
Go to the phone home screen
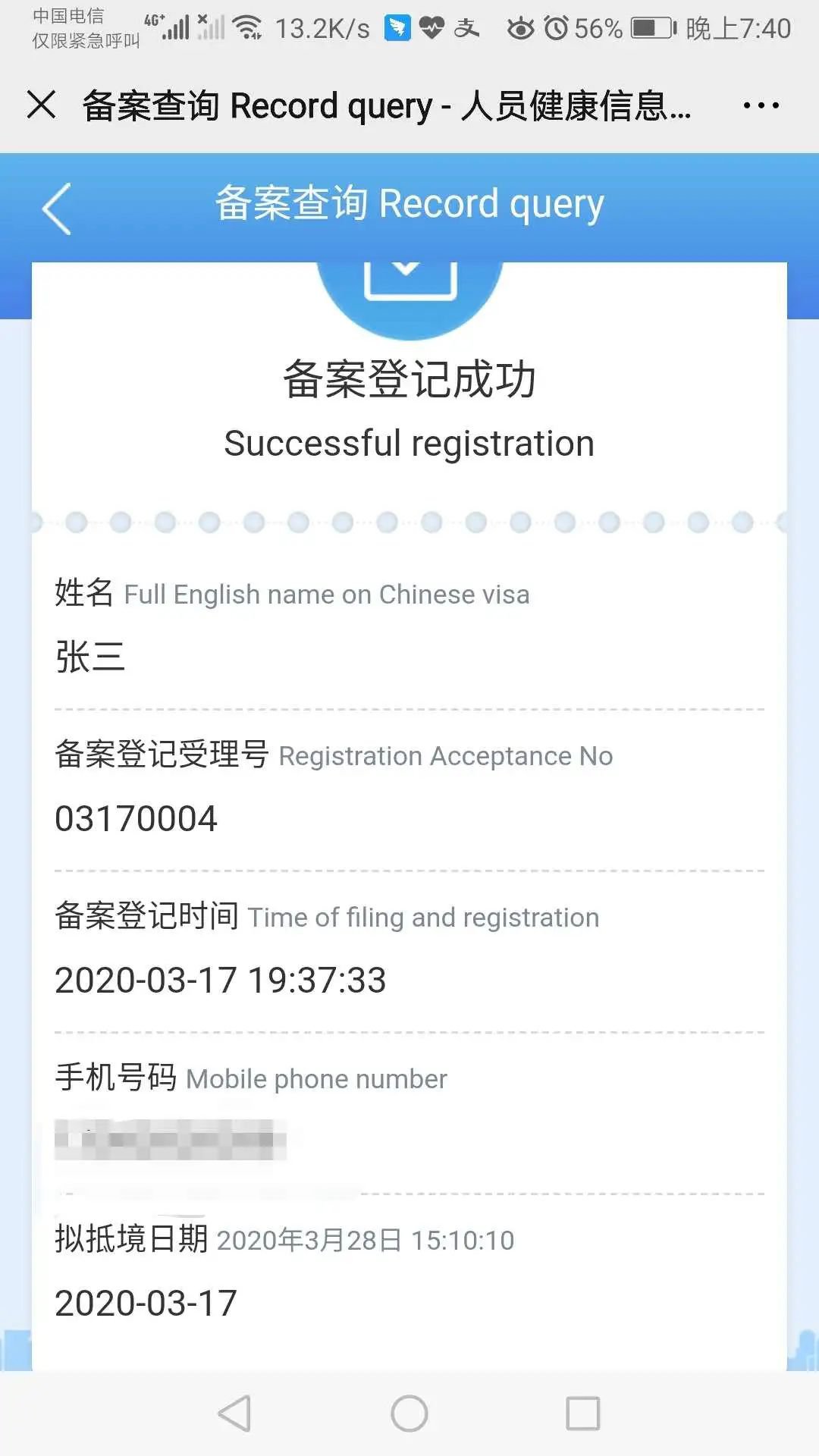(x=409, y=1414)
